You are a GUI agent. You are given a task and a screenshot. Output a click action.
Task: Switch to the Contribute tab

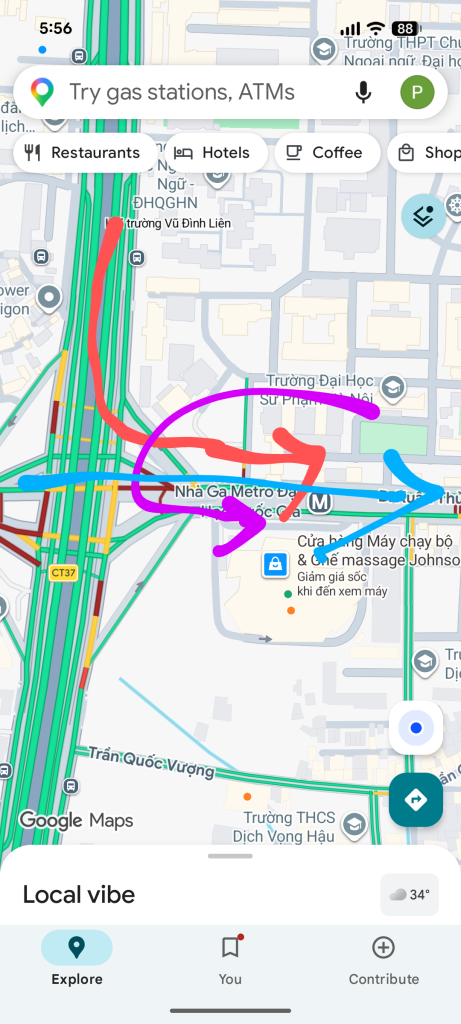pos(383,959)
